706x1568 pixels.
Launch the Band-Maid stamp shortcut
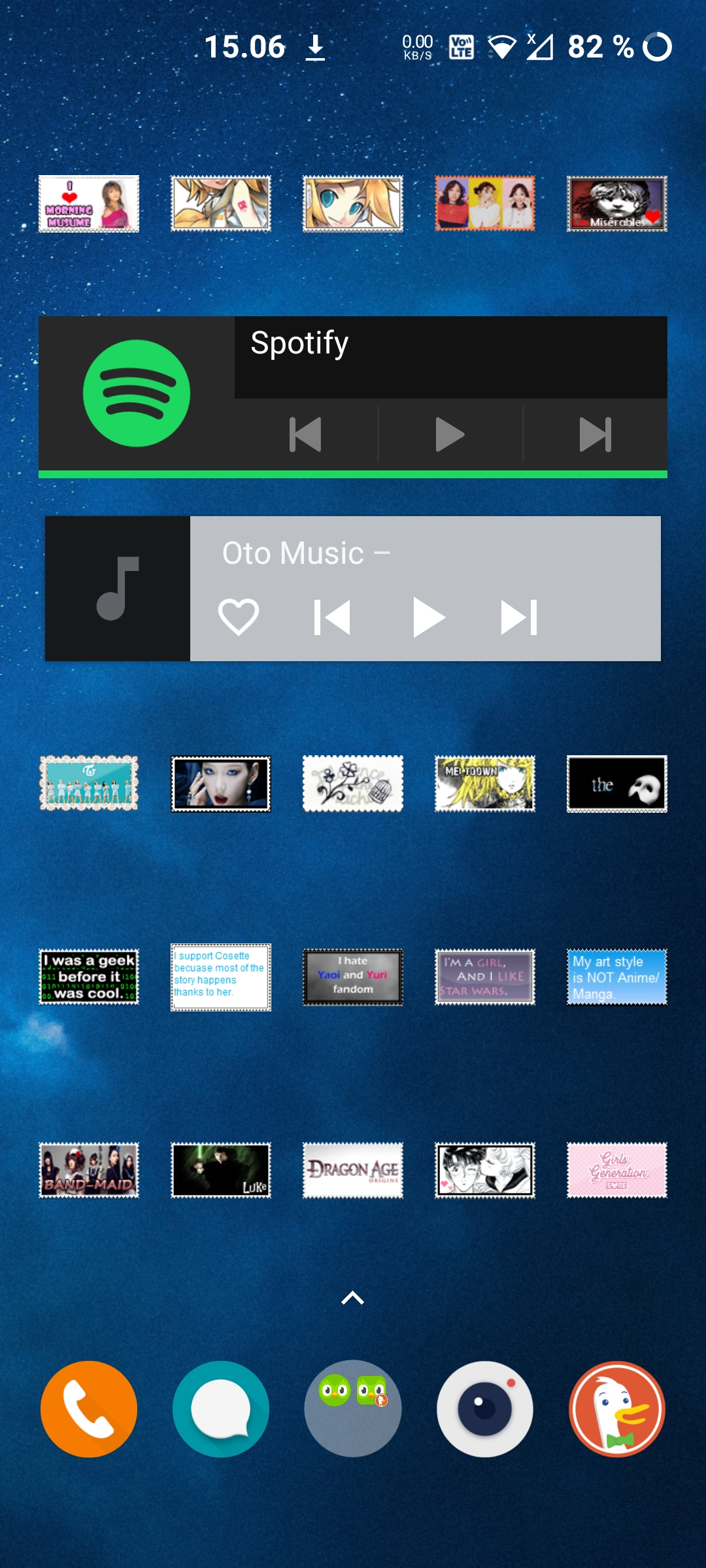[89, 1170]
